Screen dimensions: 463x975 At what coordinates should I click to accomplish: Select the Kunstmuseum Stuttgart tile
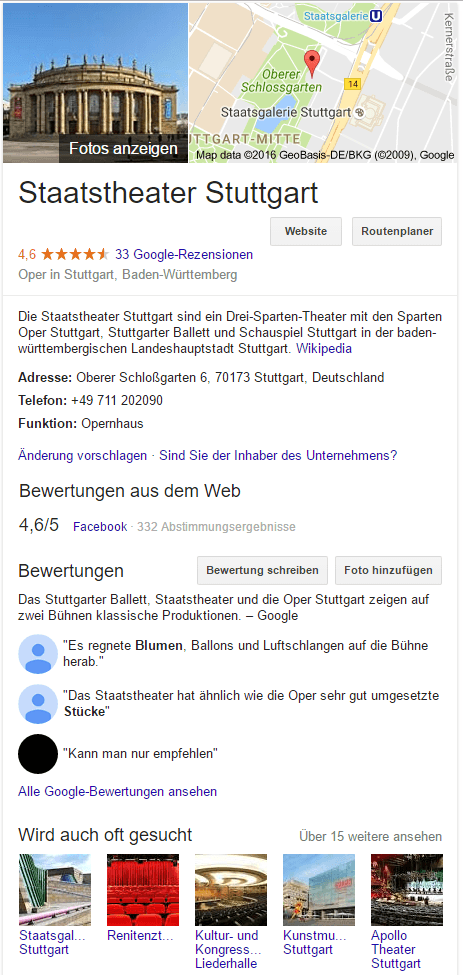[x=319, y=904]
